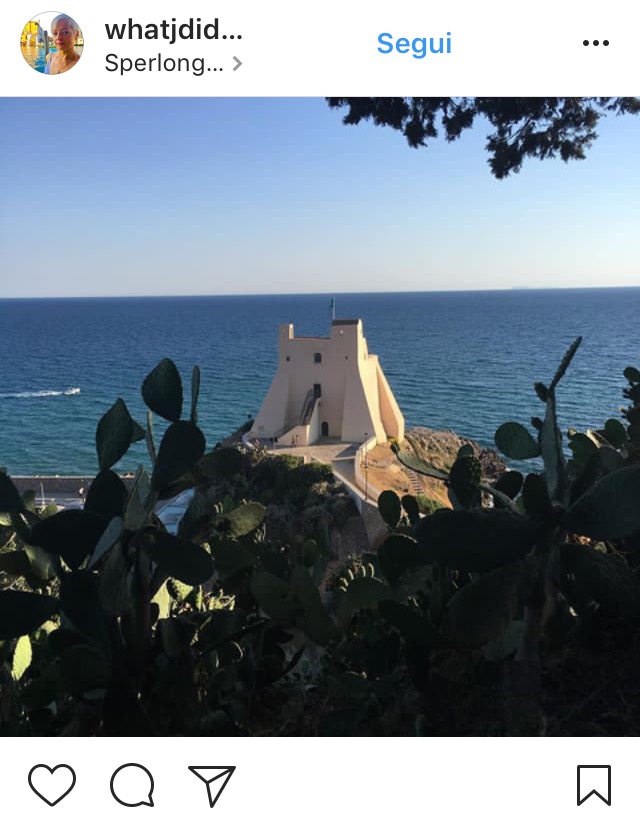
Task: Open the comment bubble
Action: [x=132, y=785]
